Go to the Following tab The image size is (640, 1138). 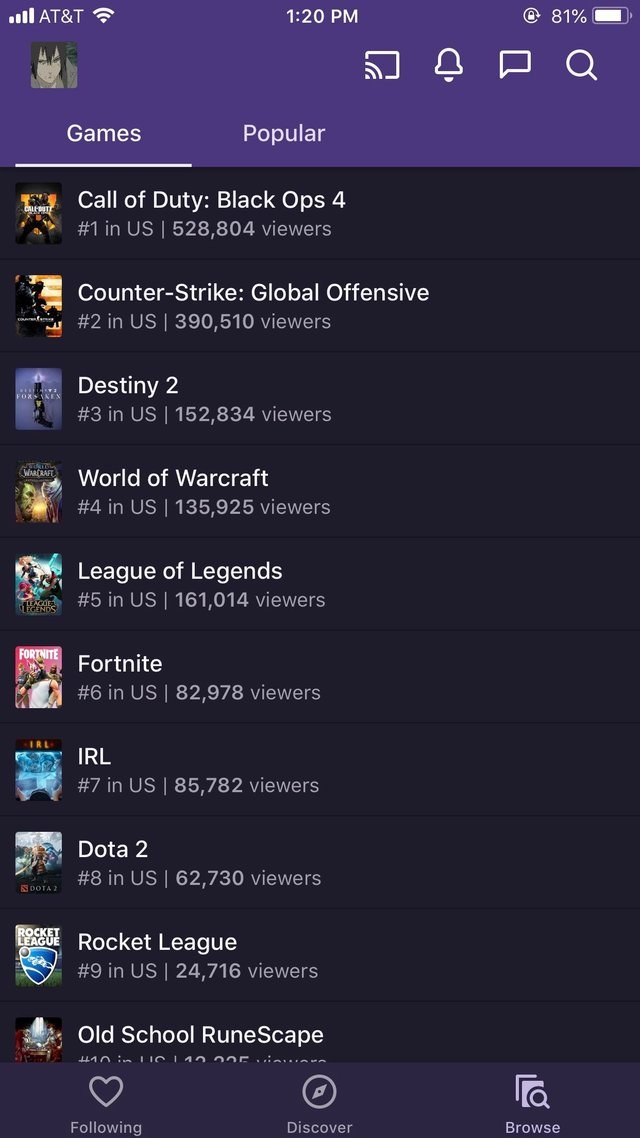106,1104
